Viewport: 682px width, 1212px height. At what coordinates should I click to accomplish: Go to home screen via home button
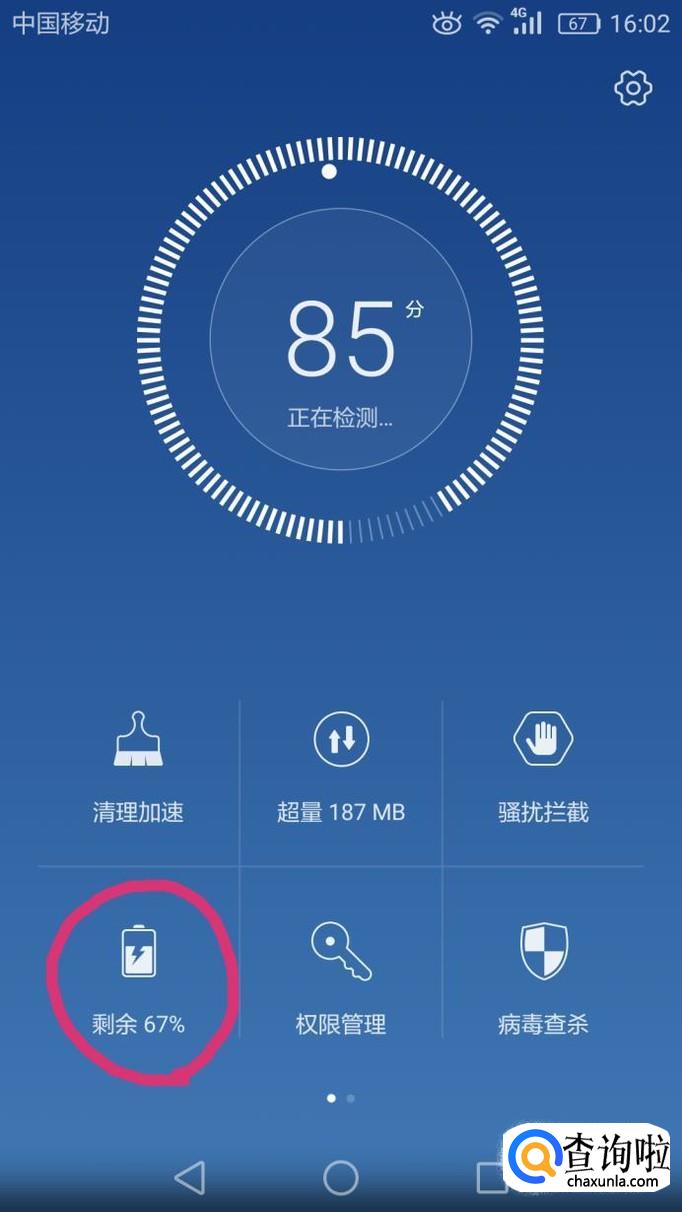tap(341, 1177)
